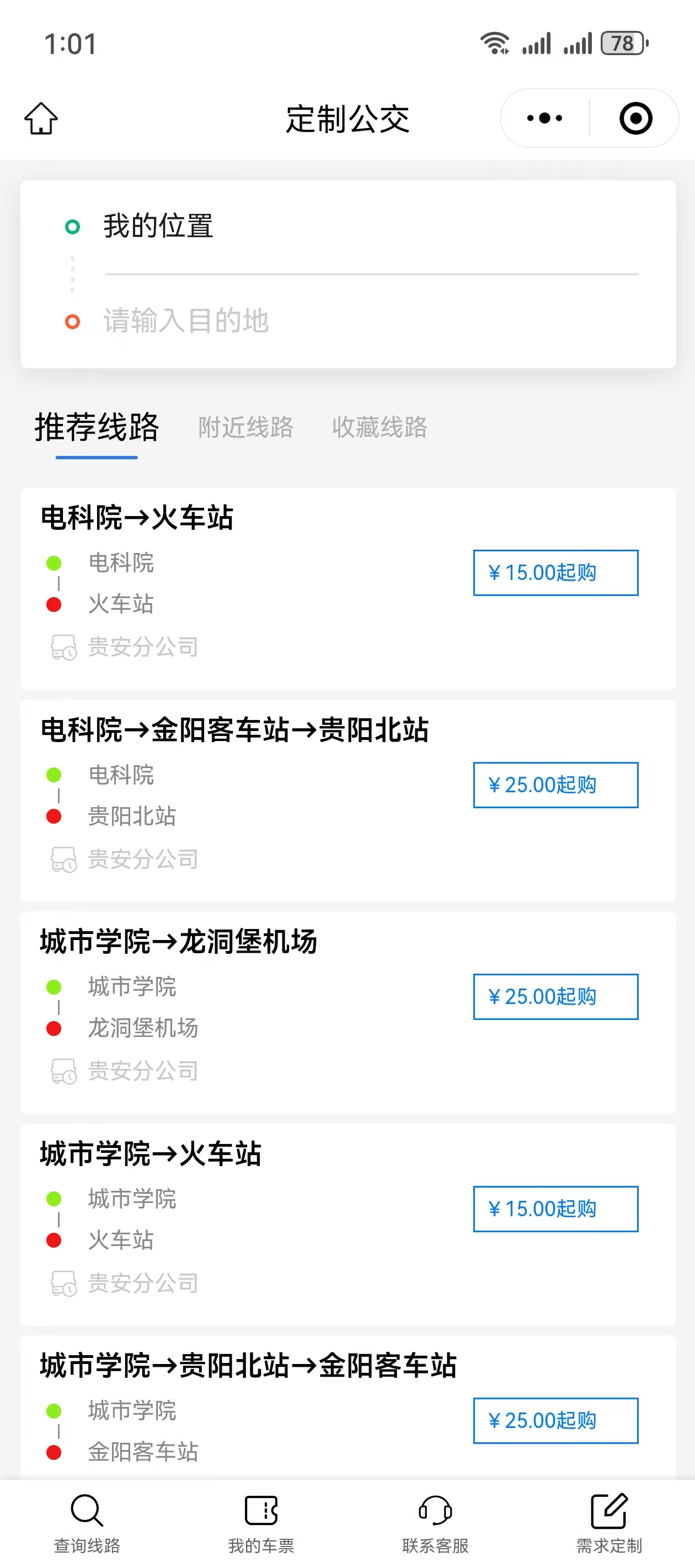The height and width of the screenshot is (1568, 695).
Task: Set the starting point 我的位置
Action: point(158,227)
